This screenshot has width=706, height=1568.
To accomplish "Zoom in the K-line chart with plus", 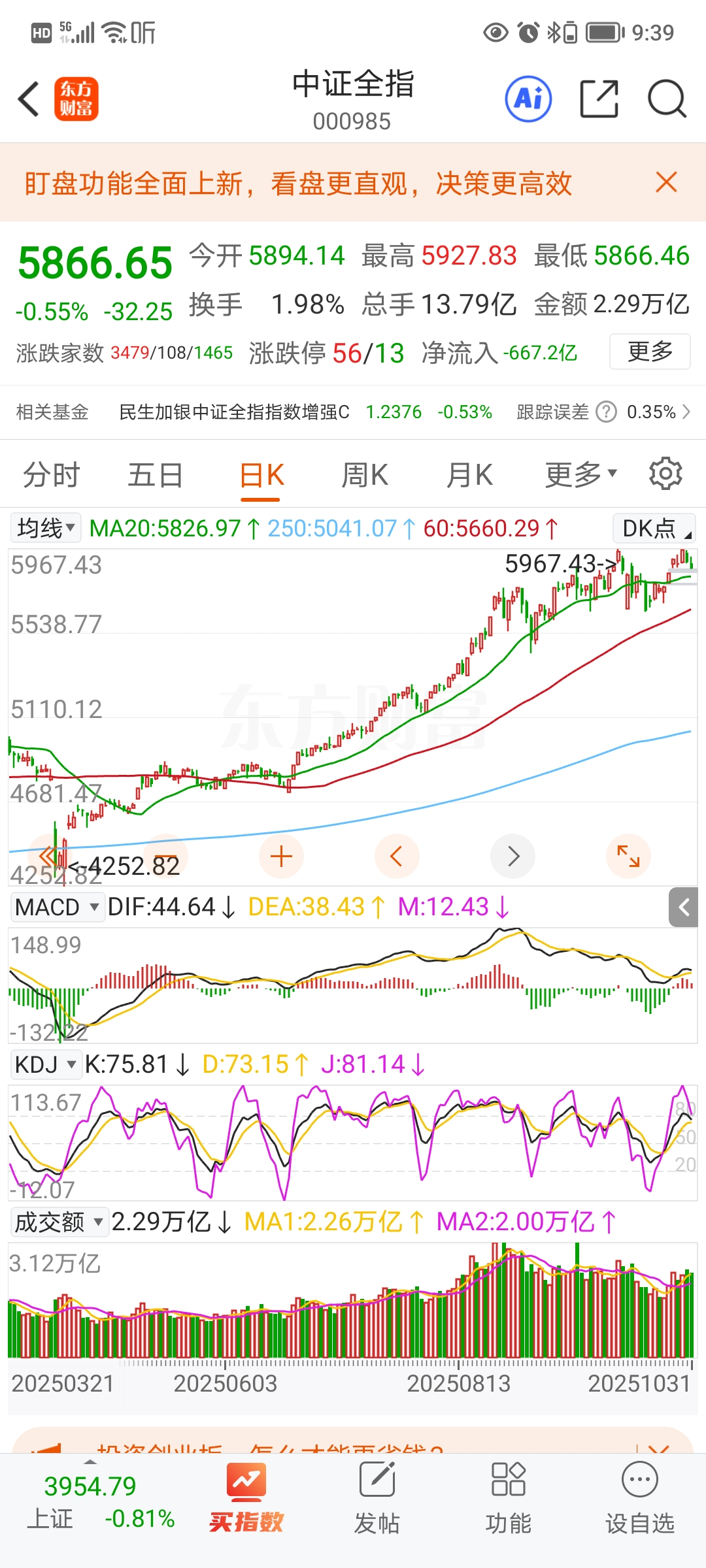I will 281,856.
